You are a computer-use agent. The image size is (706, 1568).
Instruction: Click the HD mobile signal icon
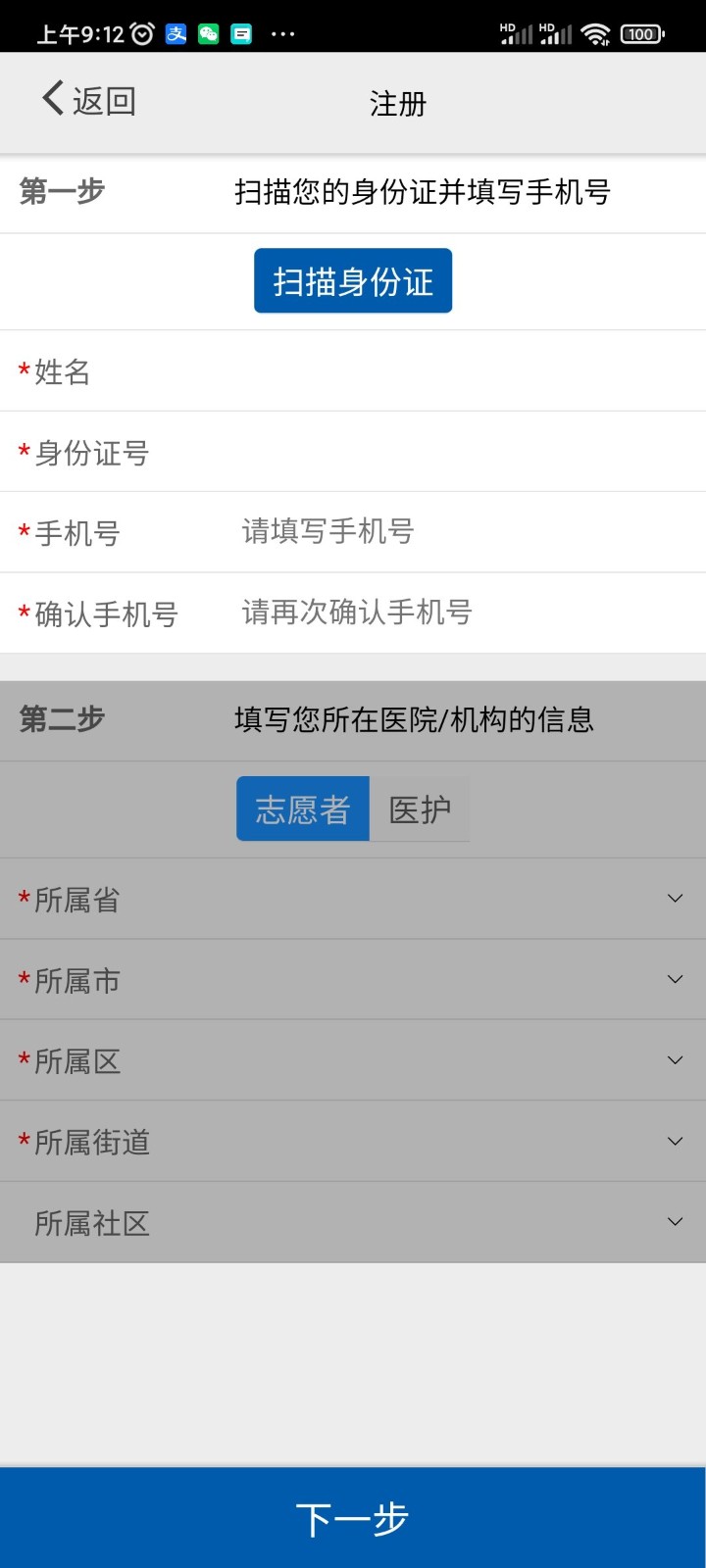[515, 32]
